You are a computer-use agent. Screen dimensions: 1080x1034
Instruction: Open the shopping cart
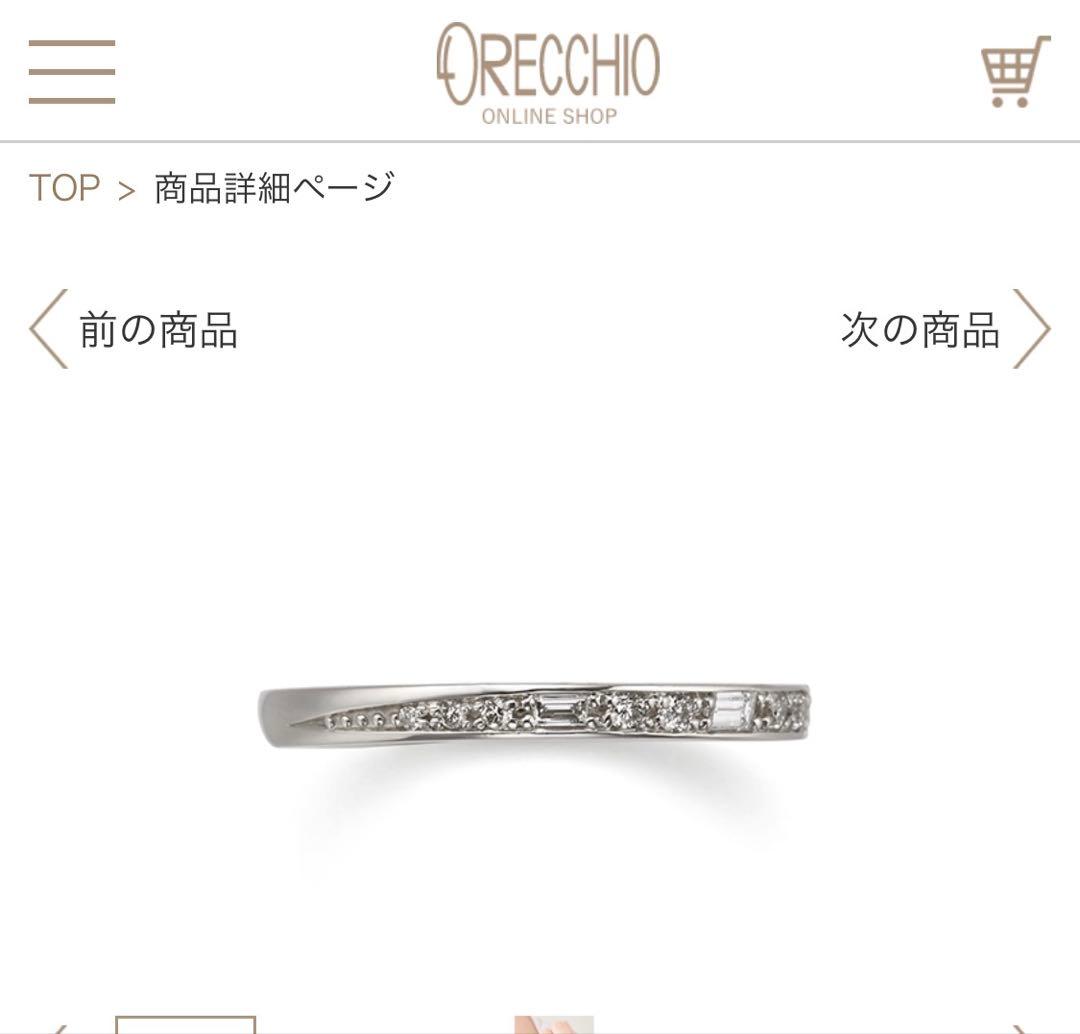pos(1015,72)
